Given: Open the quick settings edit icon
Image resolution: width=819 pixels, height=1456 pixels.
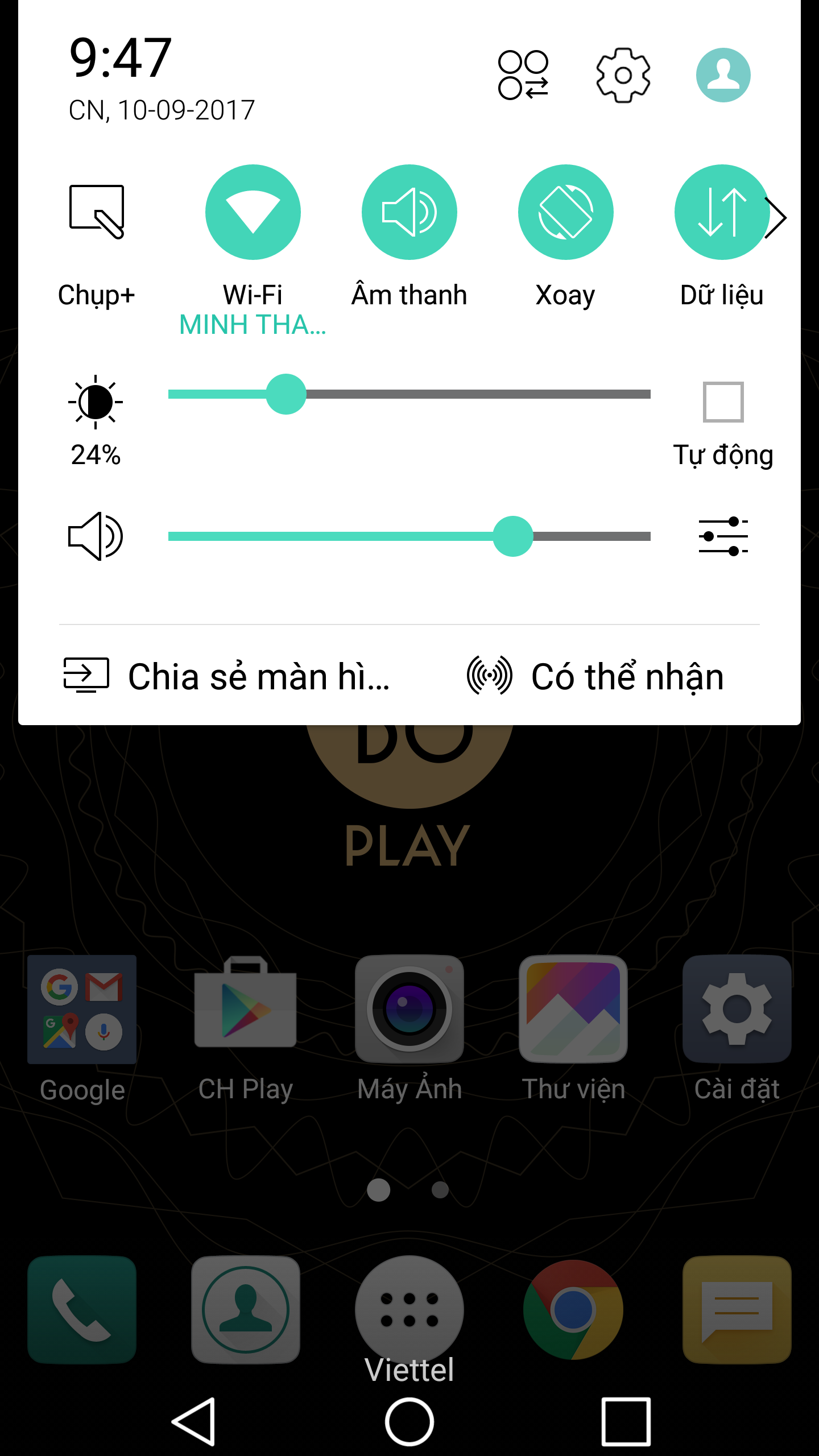Looking at the screenshot, I should 523,75.
